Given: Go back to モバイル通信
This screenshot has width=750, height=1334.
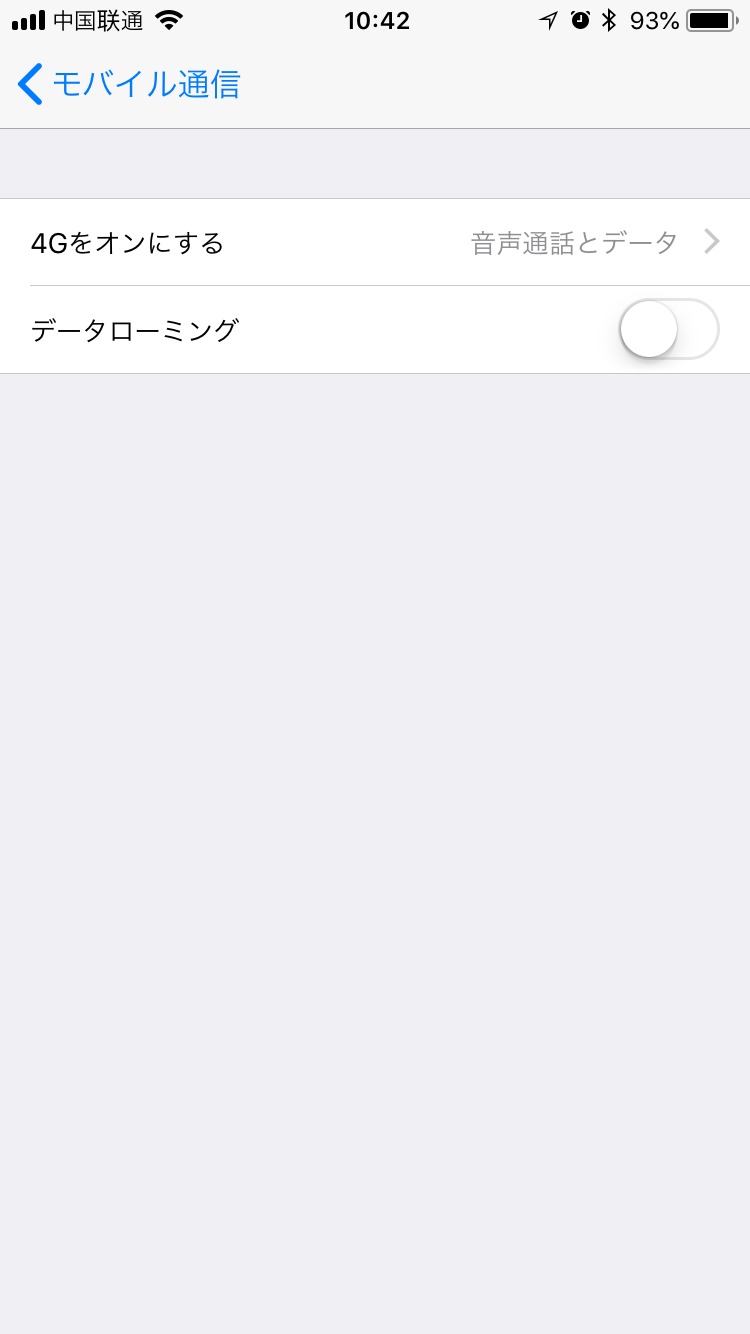Looking at the screenshot, I should click(x=129, y=84).
